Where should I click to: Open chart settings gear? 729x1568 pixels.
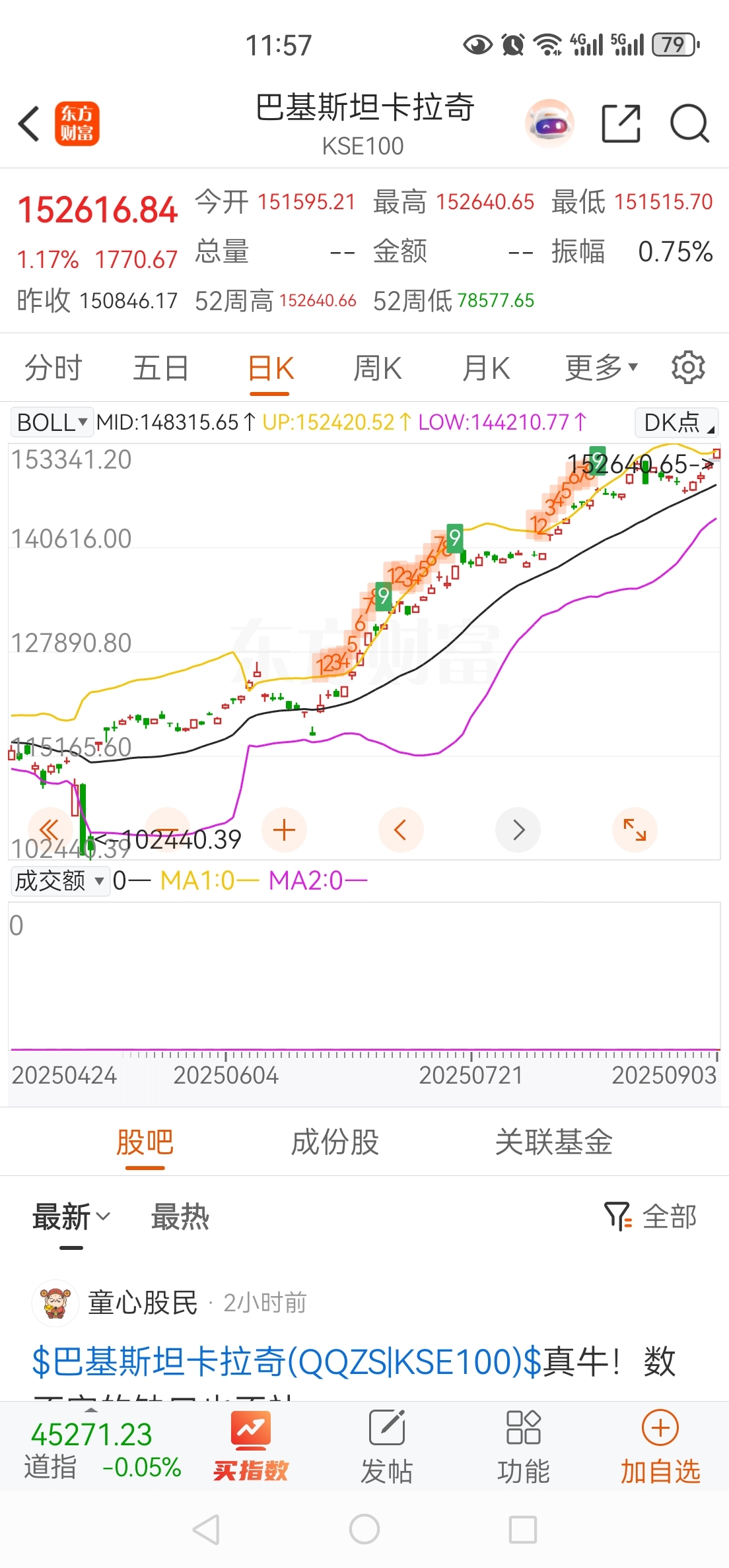click(x=688, y=368)
